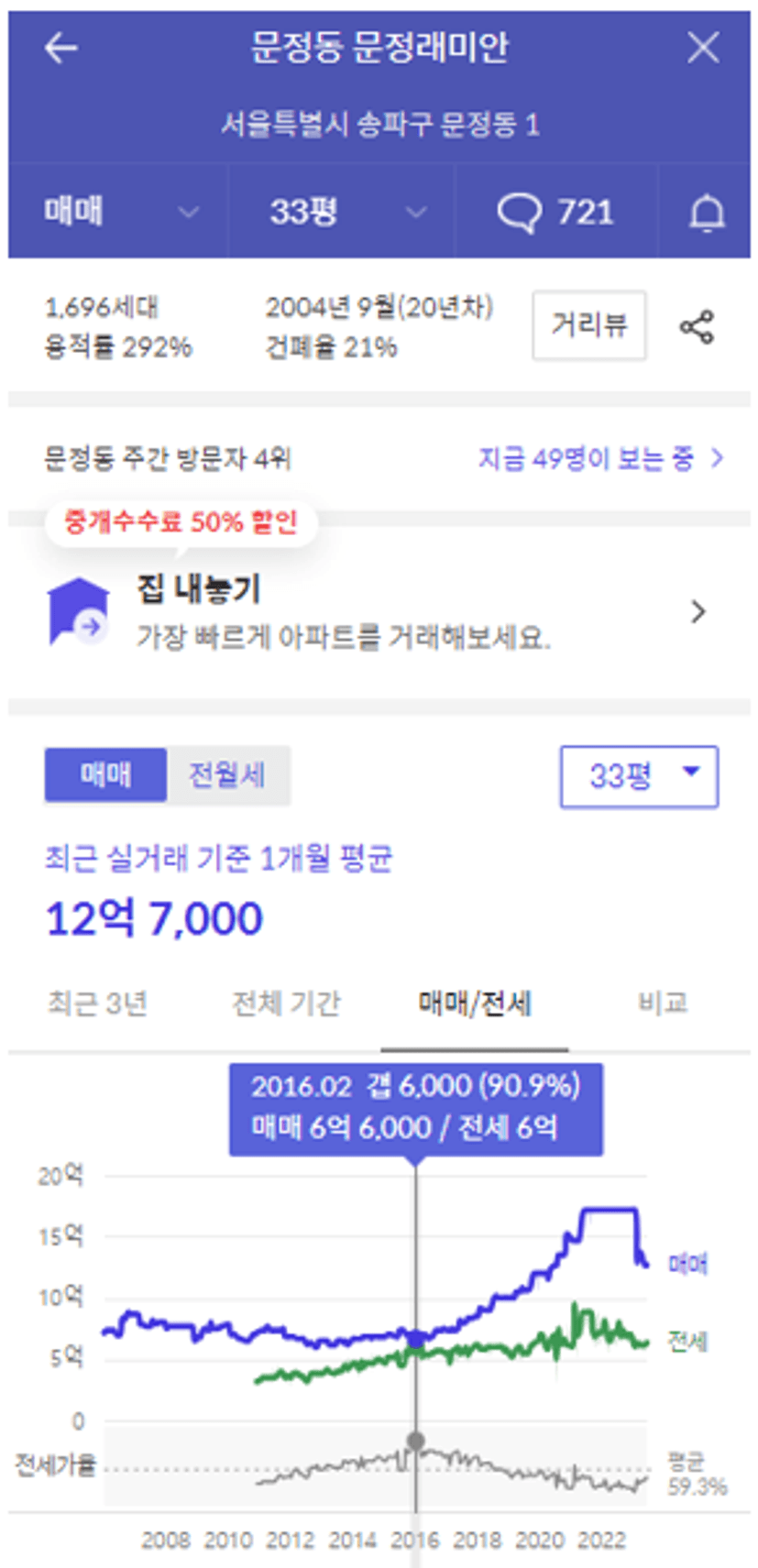
Task: Switch chart to 최근 3년 tab
Action: pos(98,1003)
